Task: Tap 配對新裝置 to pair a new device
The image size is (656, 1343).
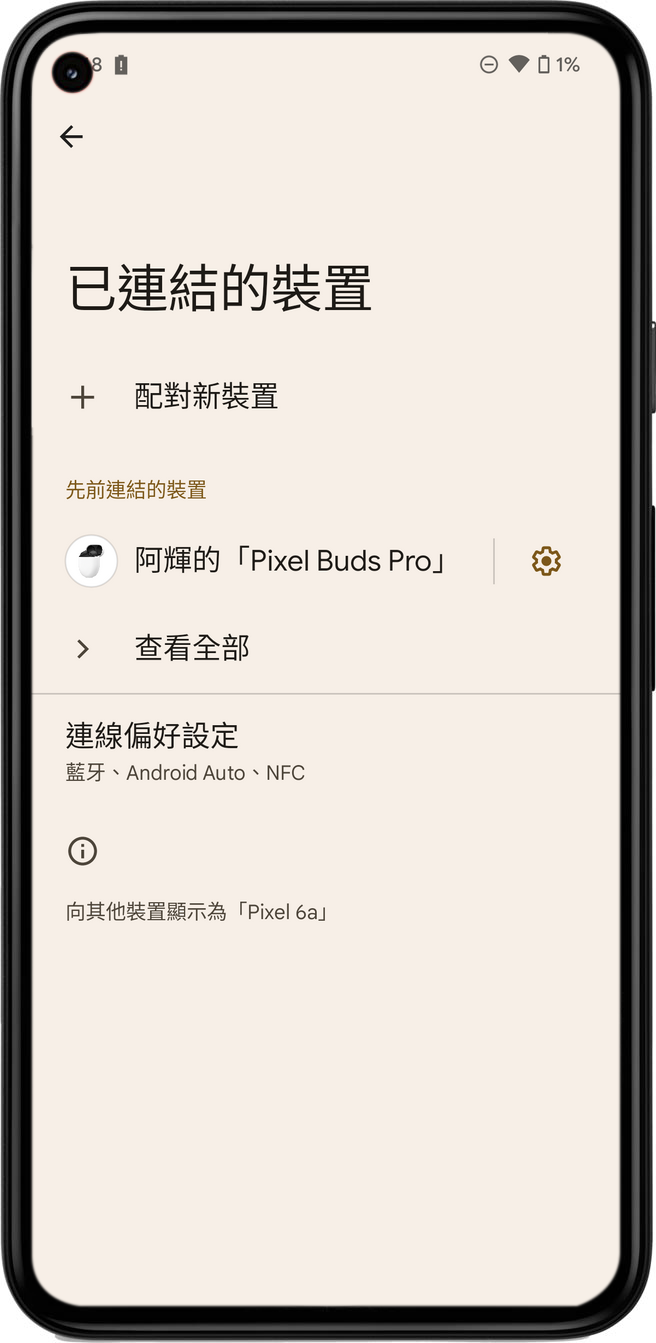Action: pos(206,397)
